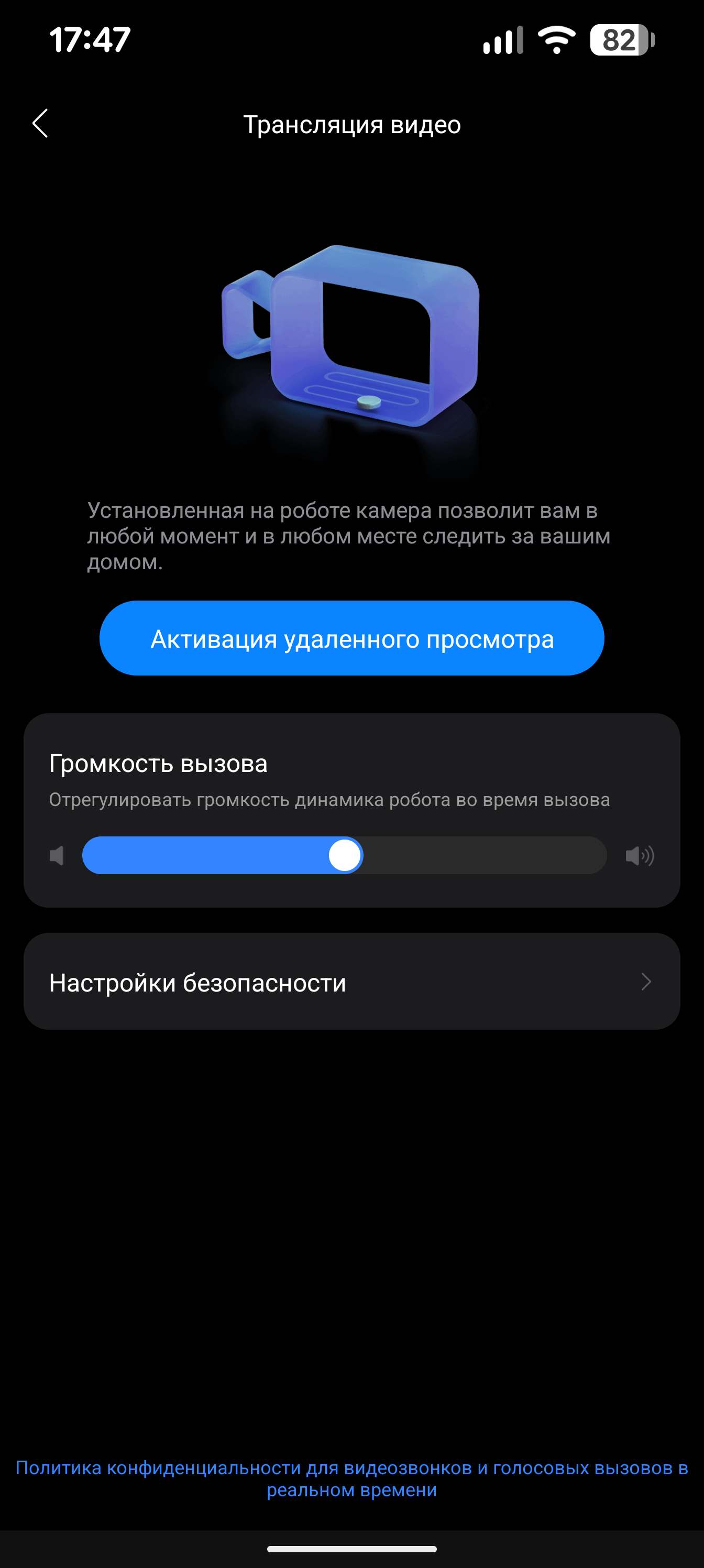Tap the high volume speaker icon
The width and height of the screenshot is (704, 1568).
click(640, 856)
